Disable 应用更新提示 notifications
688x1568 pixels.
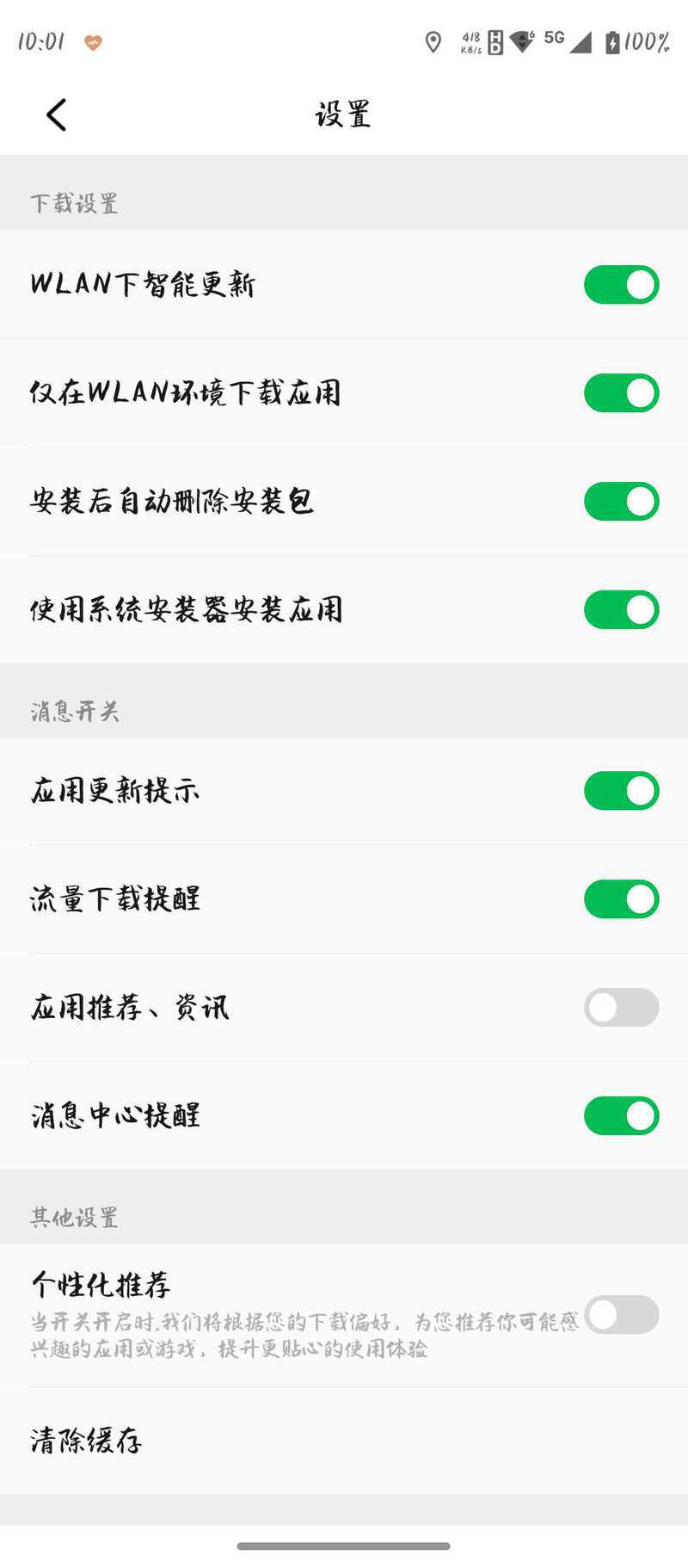621,791
